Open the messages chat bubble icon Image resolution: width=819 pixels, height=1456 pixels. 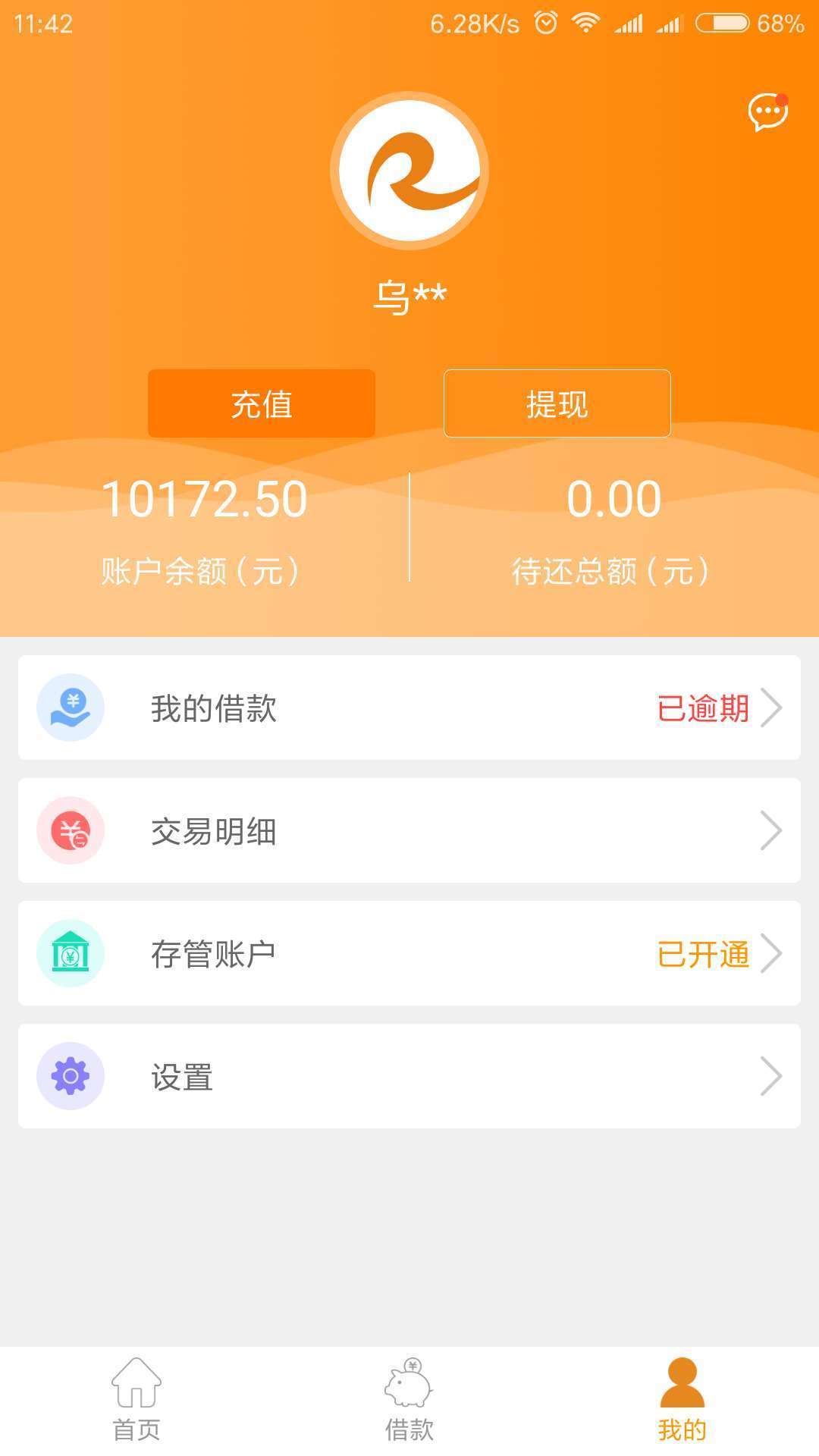point(767,112)
